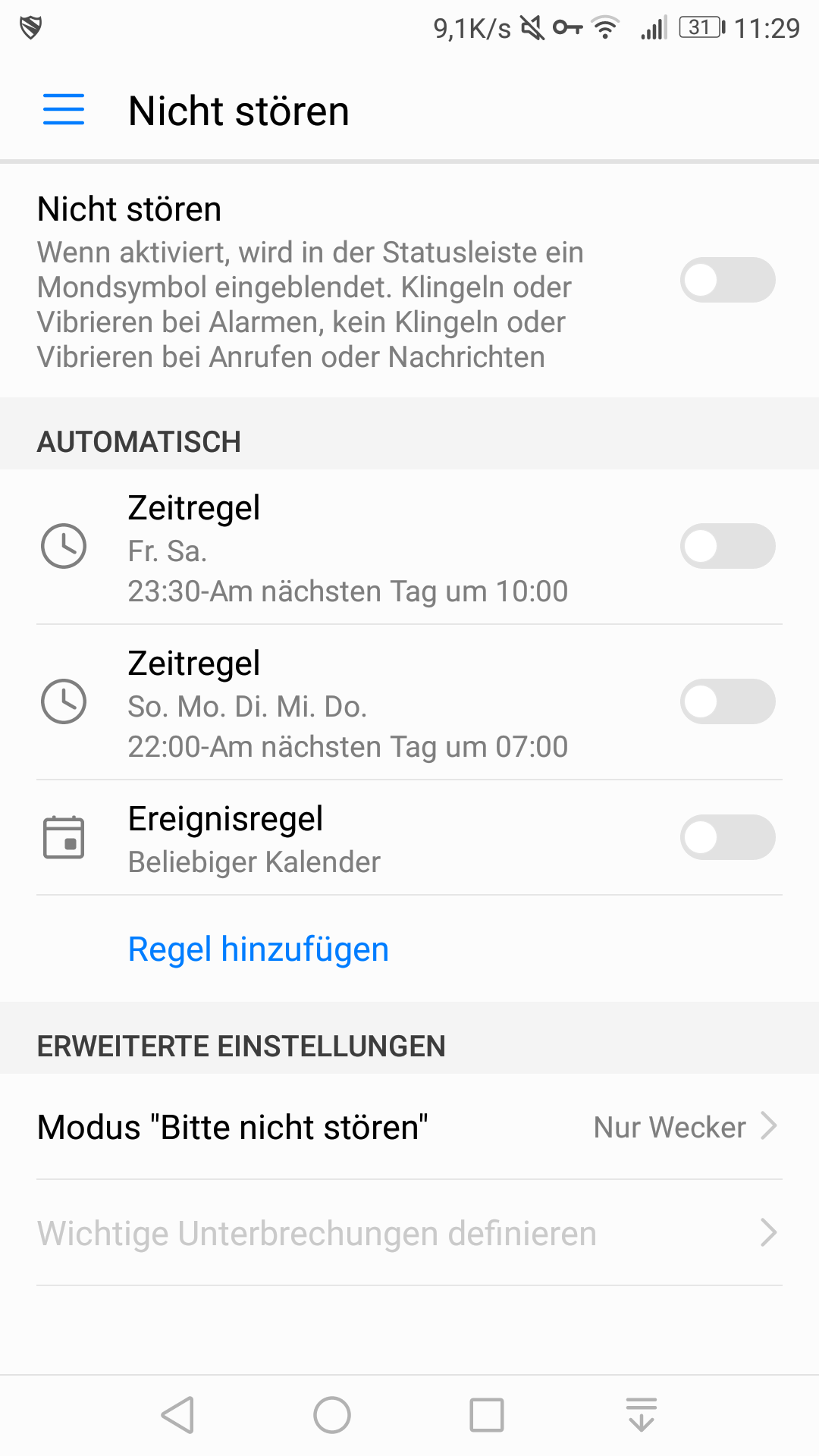Activate the Fr. Sa. Zeitregel toggle
819x1456 pixels.
(x=726, y=546)
